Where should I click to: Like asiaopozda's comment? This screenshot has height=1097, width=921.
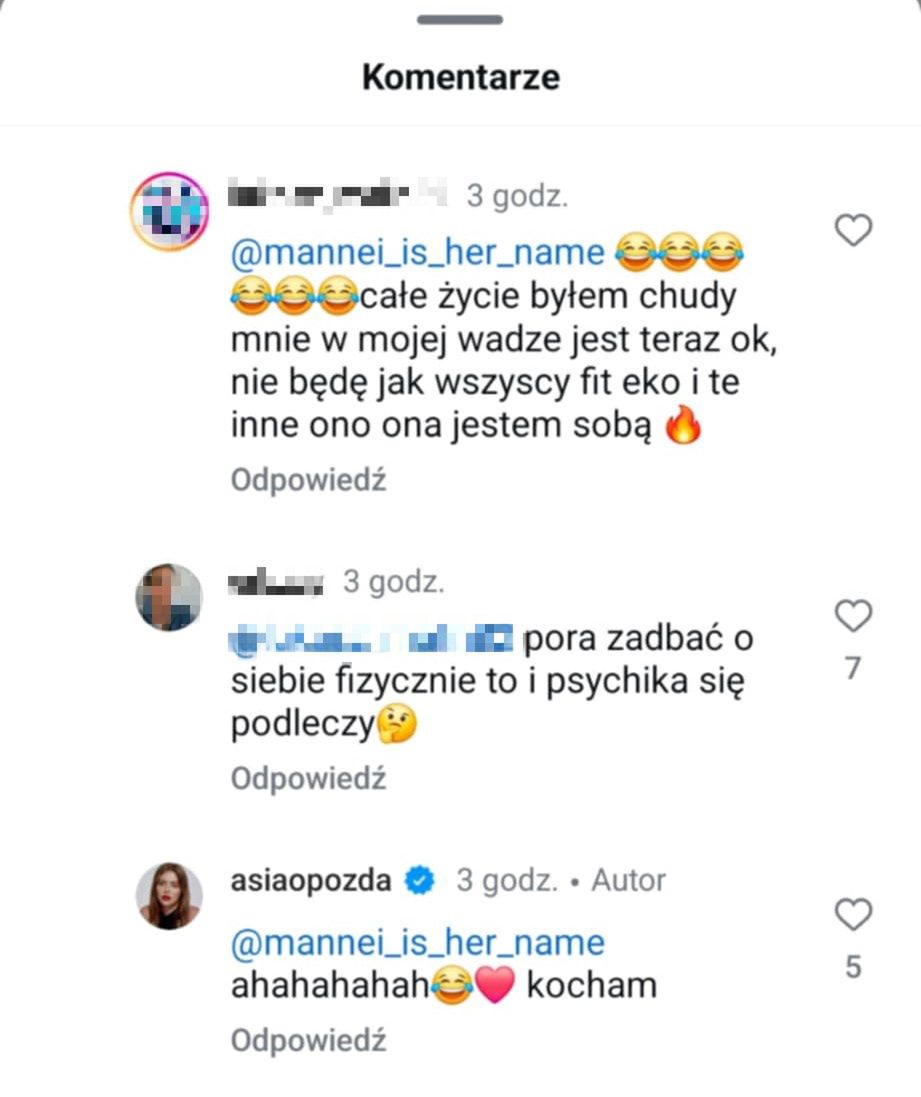click(x=853, y=915)
